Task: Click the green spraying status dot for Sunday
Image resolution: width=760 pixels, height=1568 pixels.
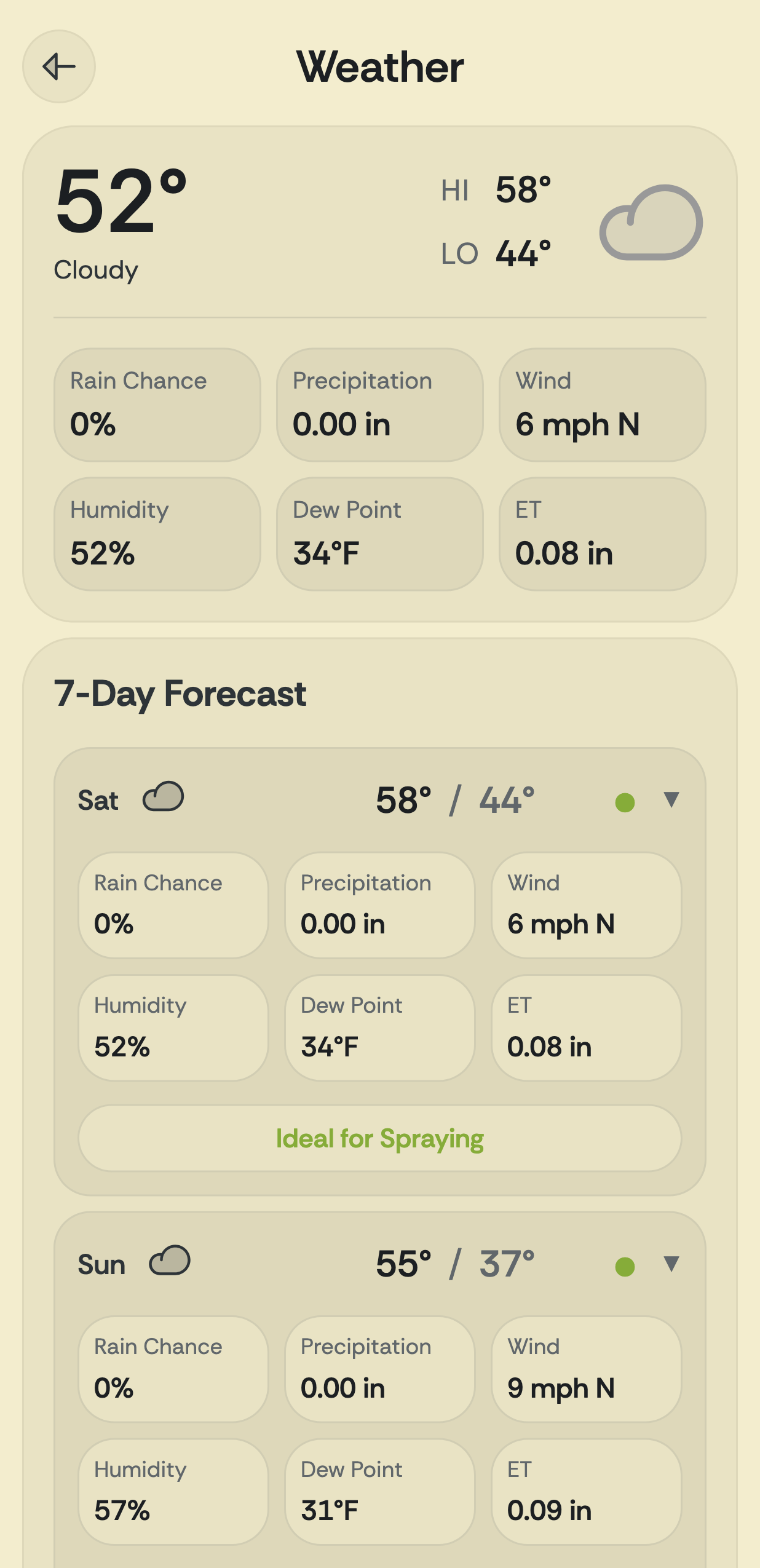Action: click(624, 1265)
